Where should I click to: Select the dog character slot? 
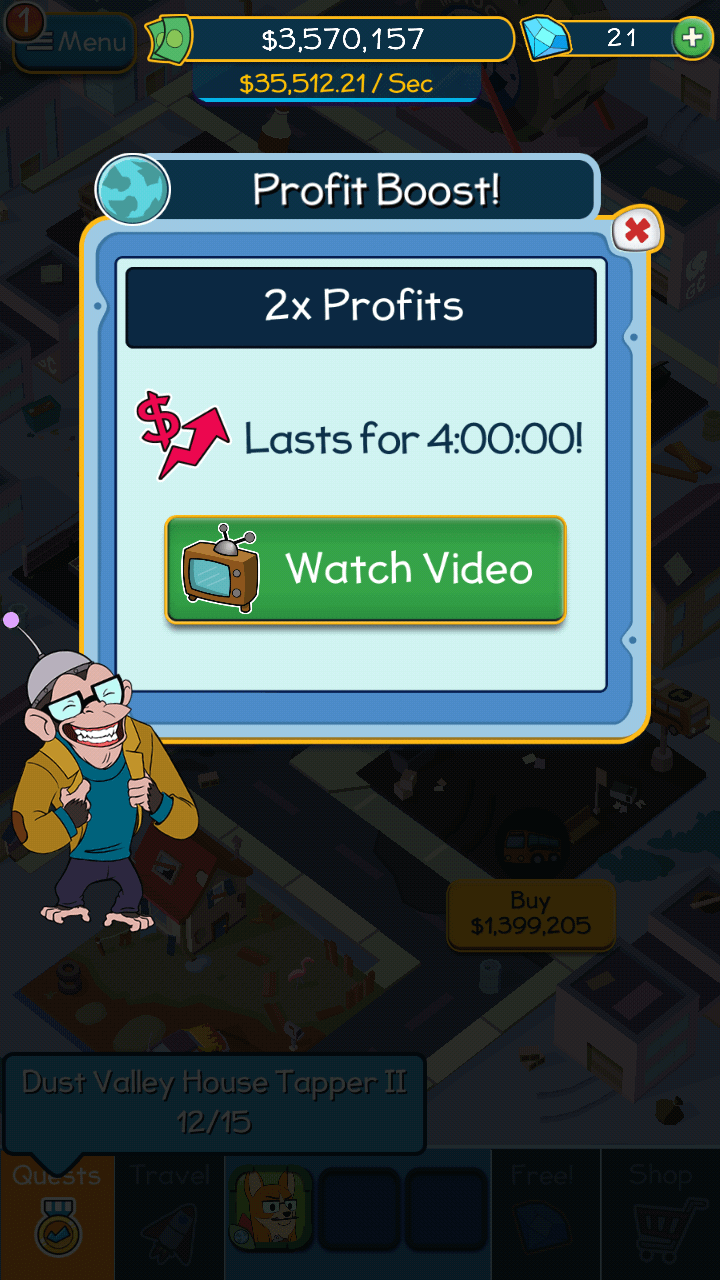273,1207
